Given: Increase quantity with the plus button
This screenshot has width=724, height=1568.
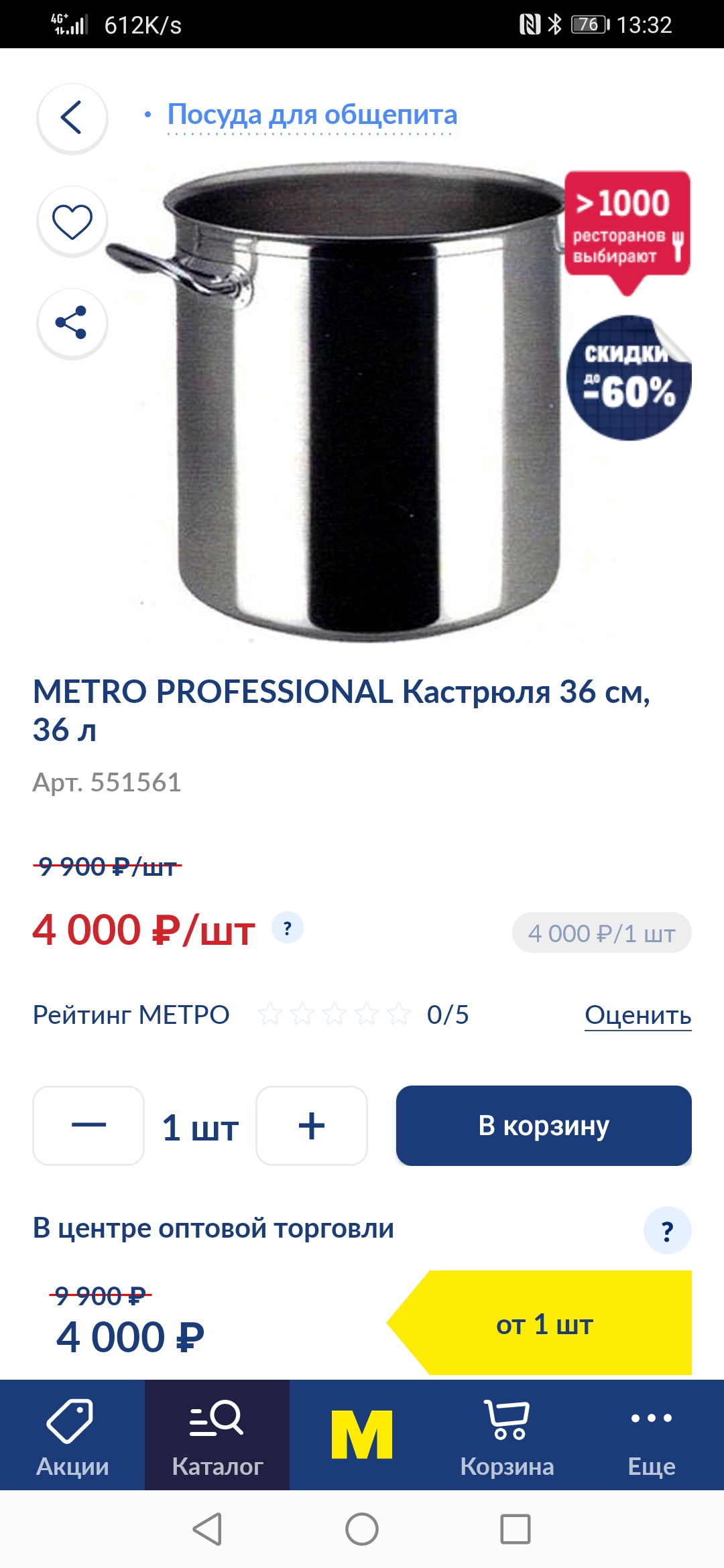Looking at the screenshot, I should pyautogui.click(x=312, y=1126).
